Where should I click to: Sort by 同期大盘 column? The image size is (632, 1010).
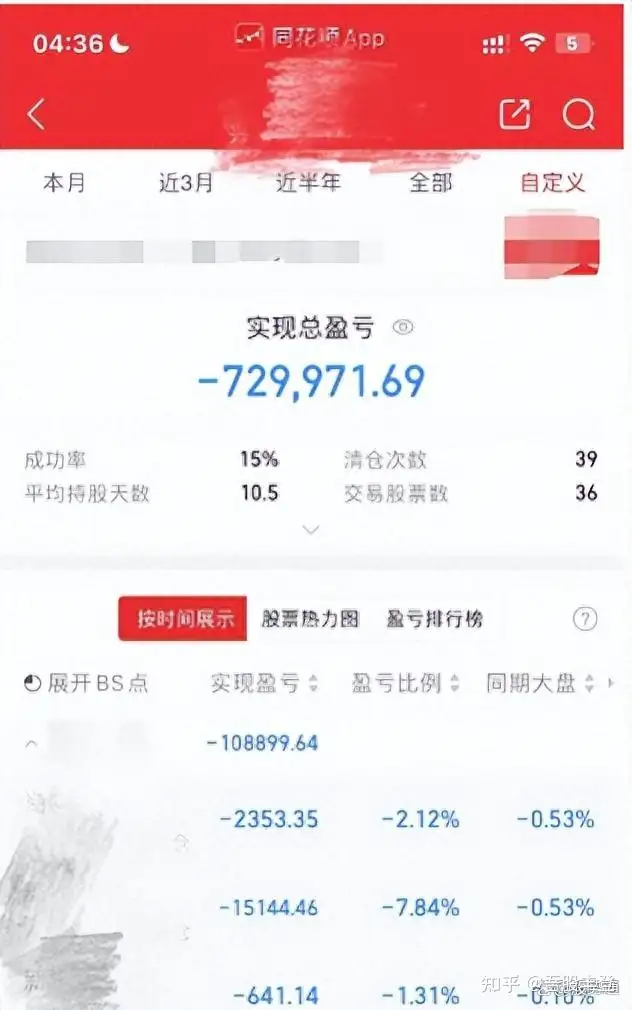(539, 683)
